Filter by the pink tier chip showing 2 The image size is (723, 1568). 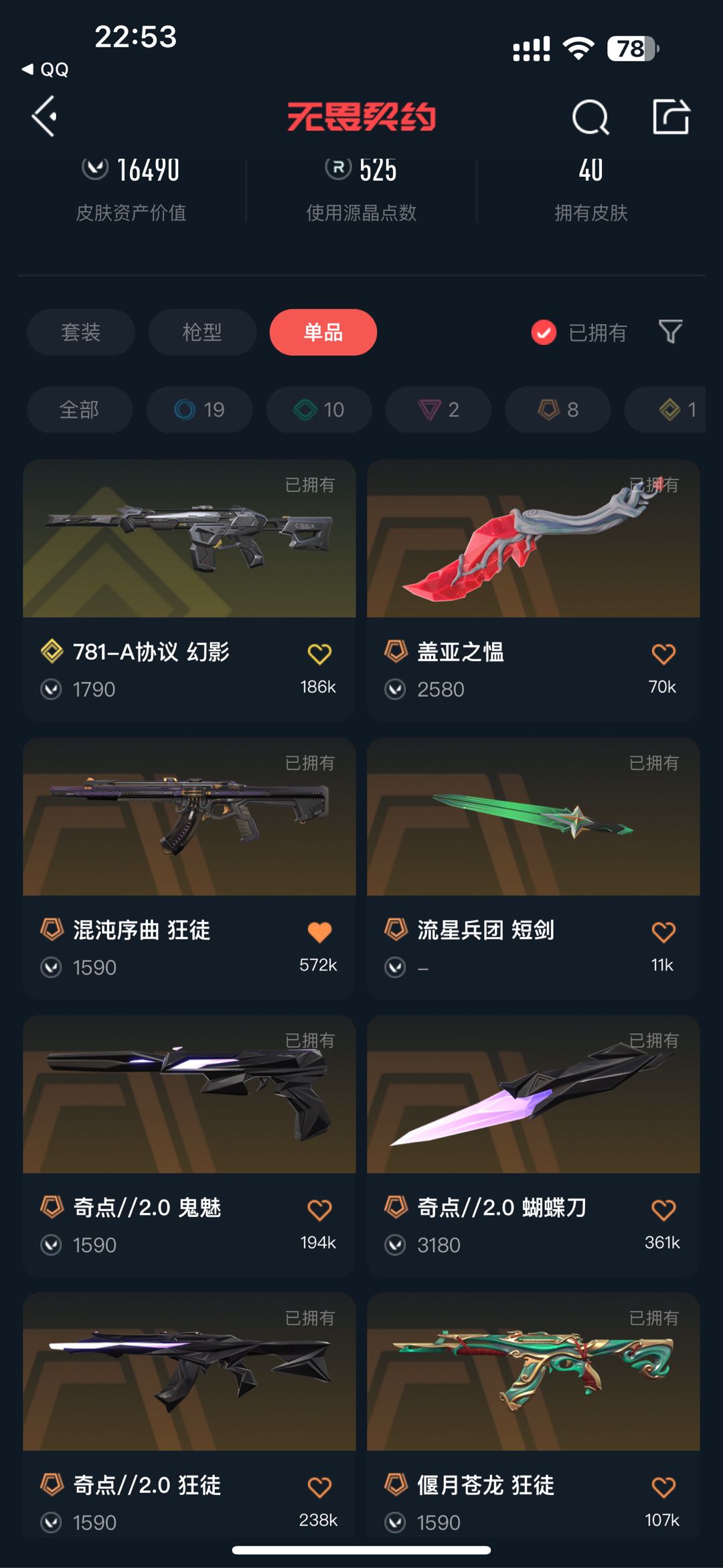tap(438, 409)
